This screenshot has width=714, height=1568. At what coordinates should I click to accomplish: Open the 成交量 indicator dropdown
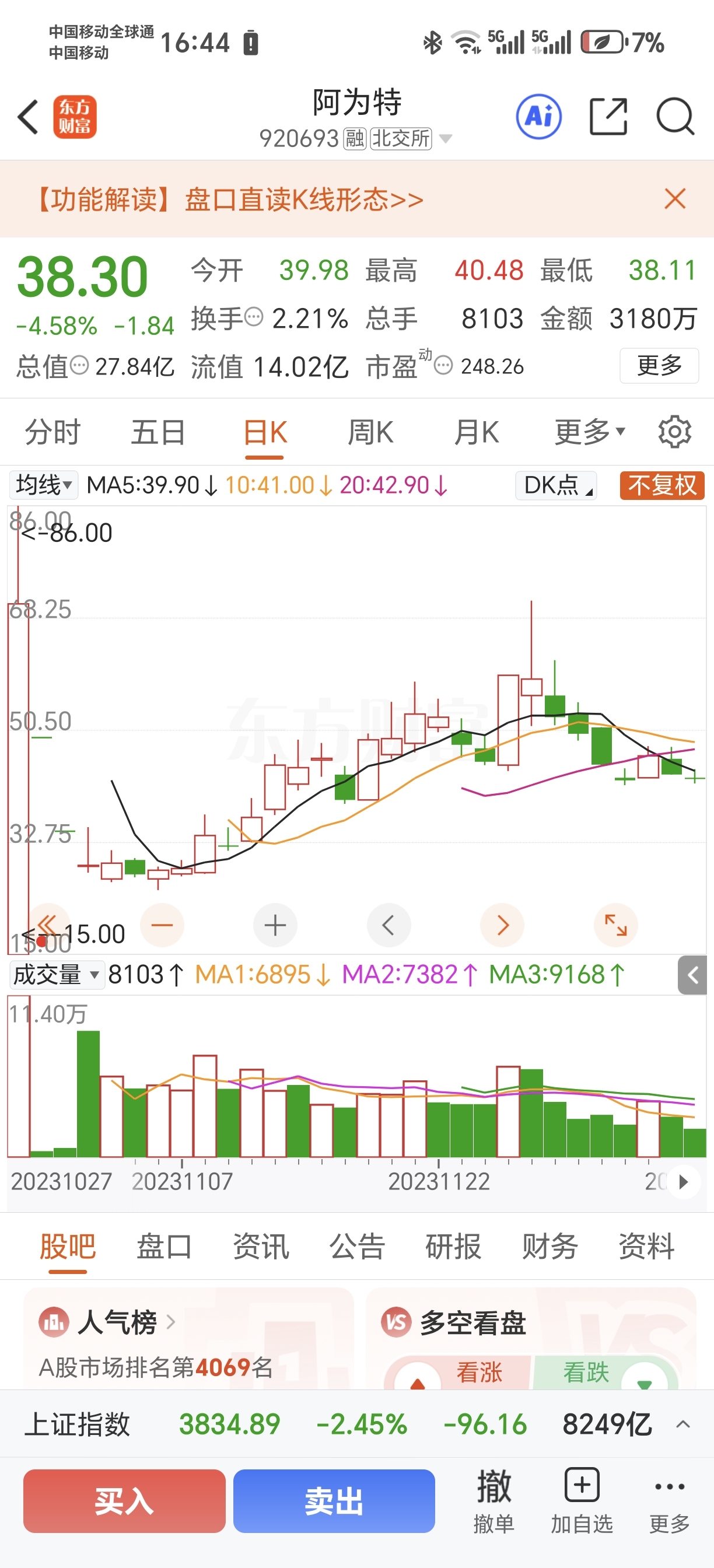pyautogui.click(x=56, y=975)
